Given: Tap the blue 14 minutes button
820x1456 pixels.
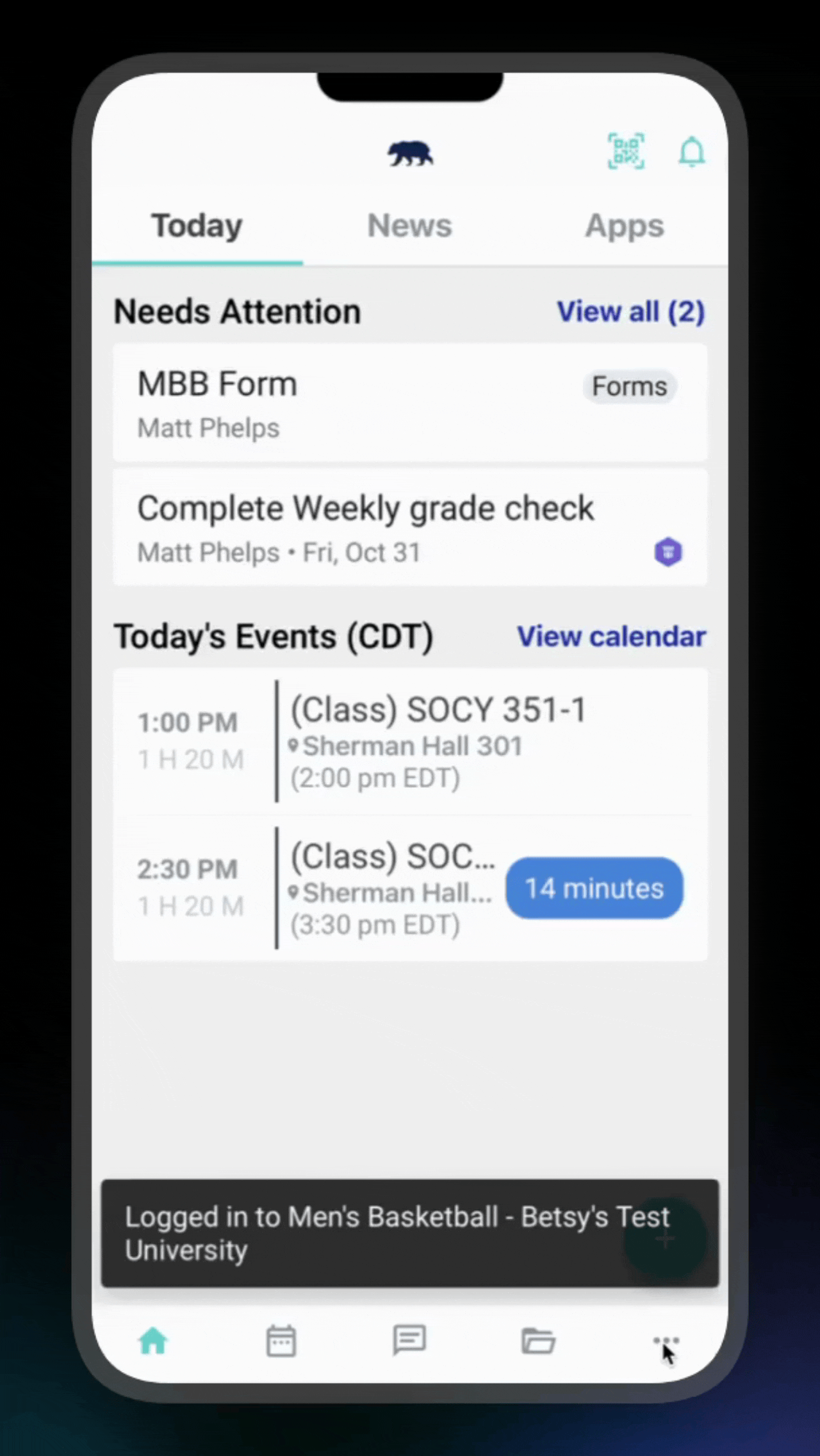Looking at the screenshot, I should (594, 888).
